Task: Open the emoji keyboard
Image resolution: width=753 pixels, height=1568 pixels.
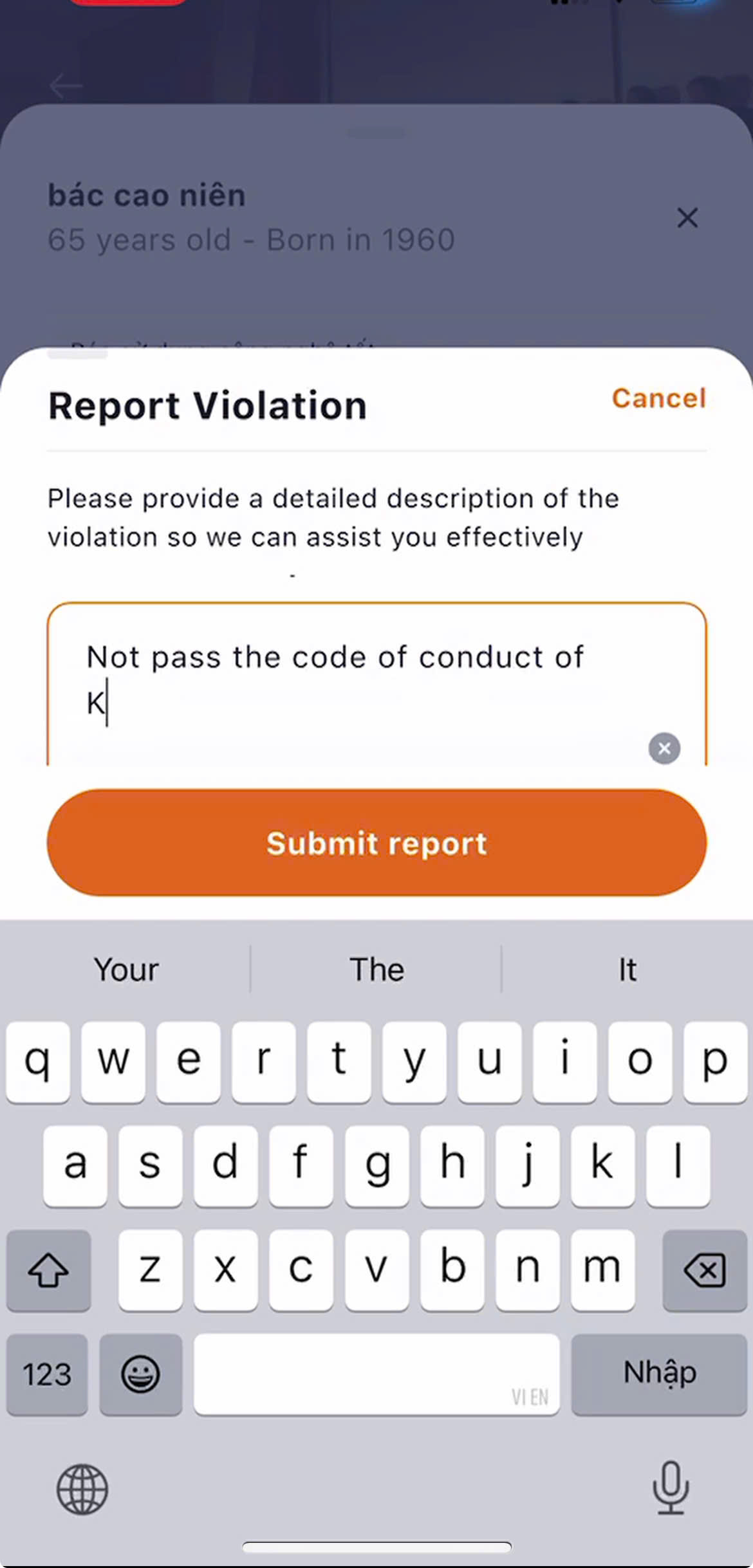Action: click(x=140, y=1374)
